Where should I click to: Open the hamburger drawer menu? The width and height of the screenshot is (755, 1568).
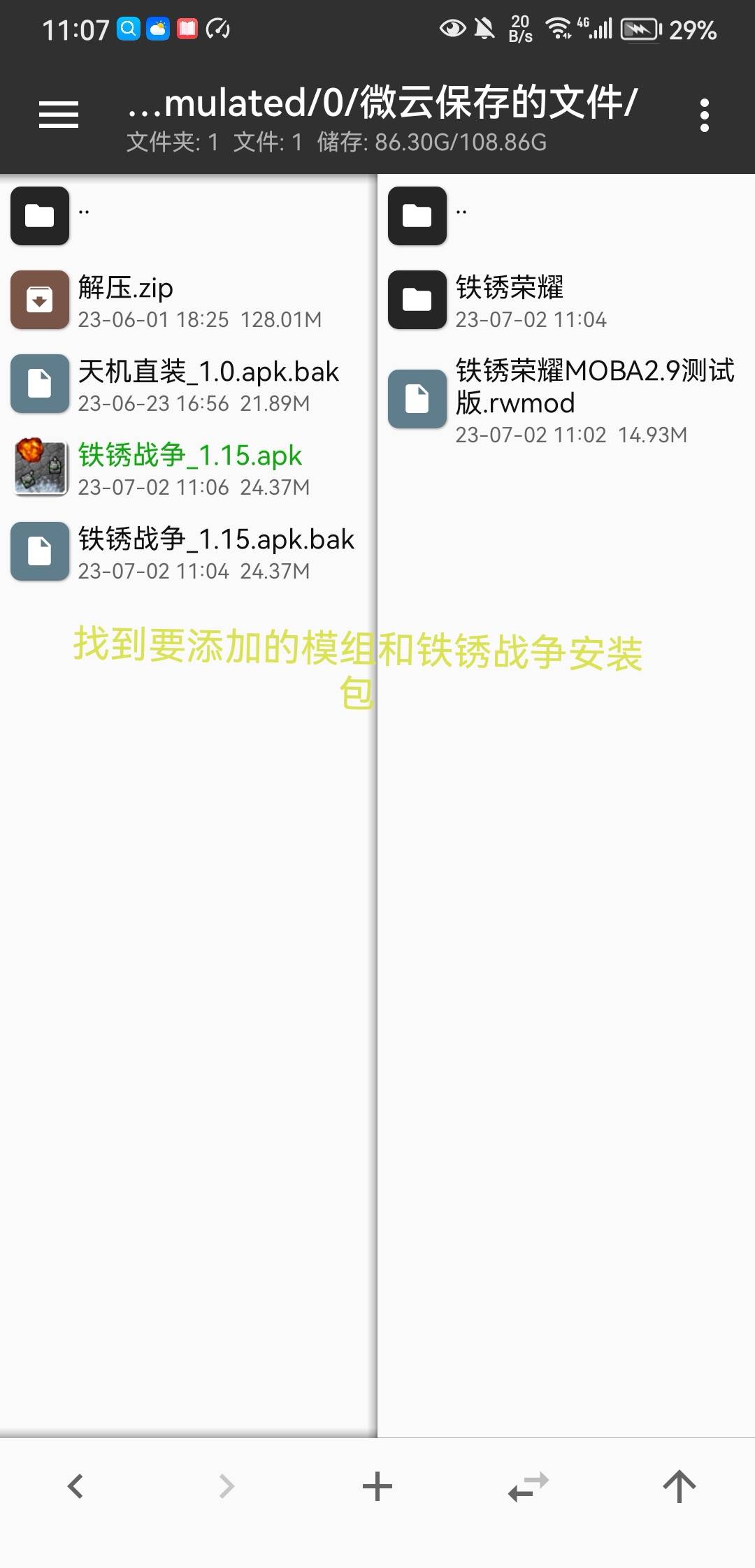59,115
